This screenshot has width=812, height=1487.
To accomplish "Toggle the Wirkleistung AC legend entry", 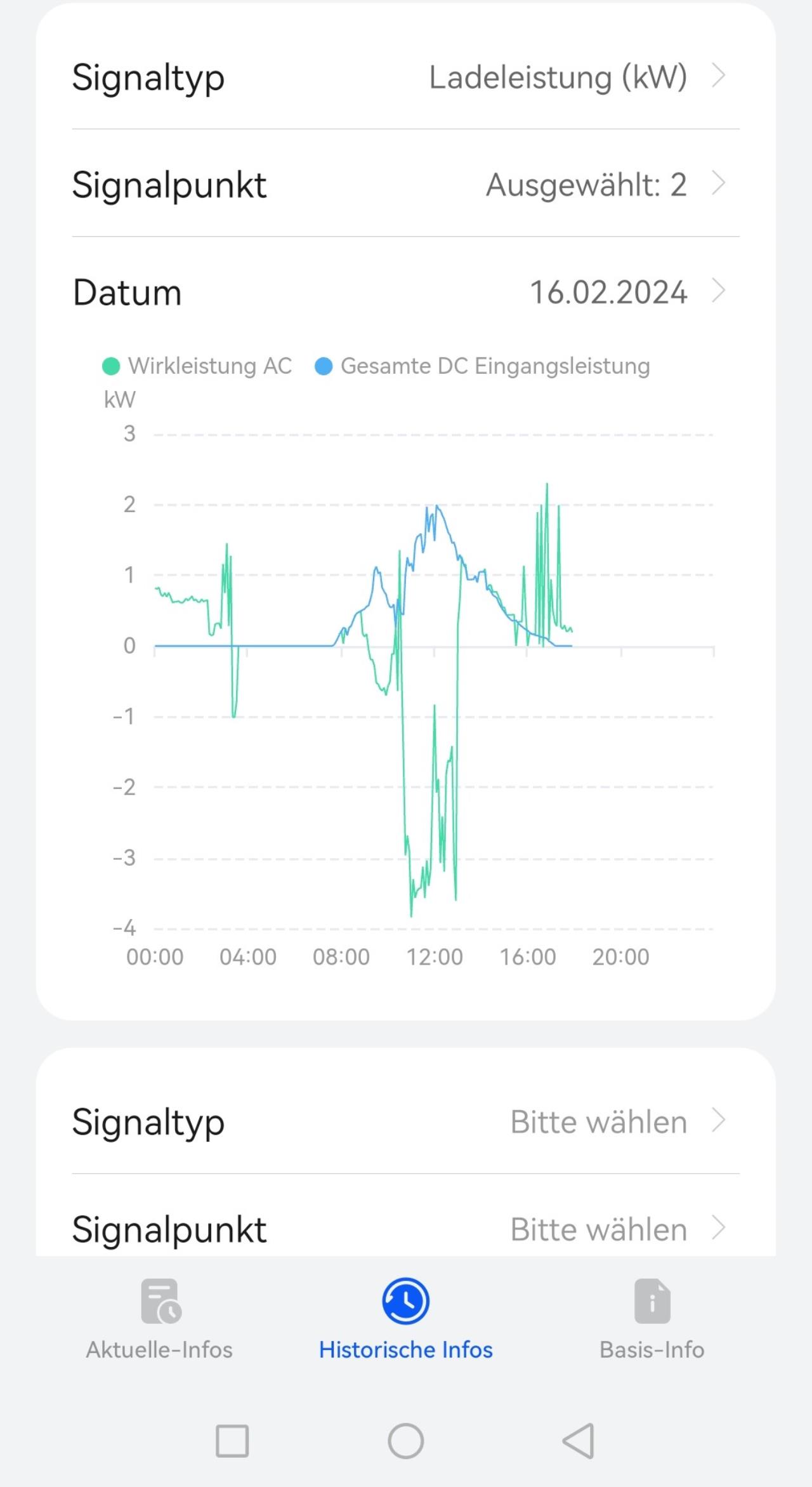I will [x=197, y=366].
